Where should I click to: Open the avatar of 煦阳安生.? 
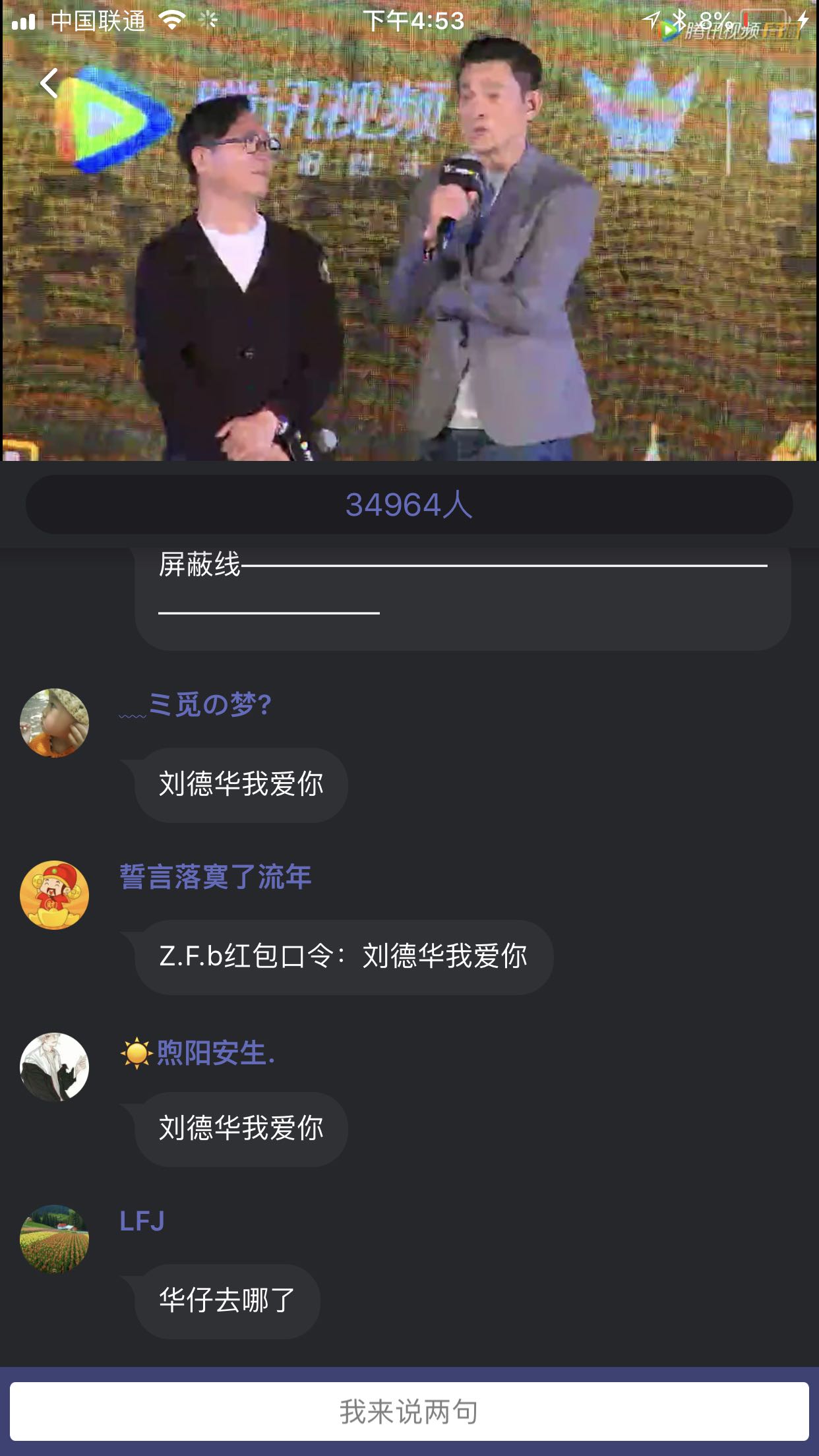click(55, 1067)
